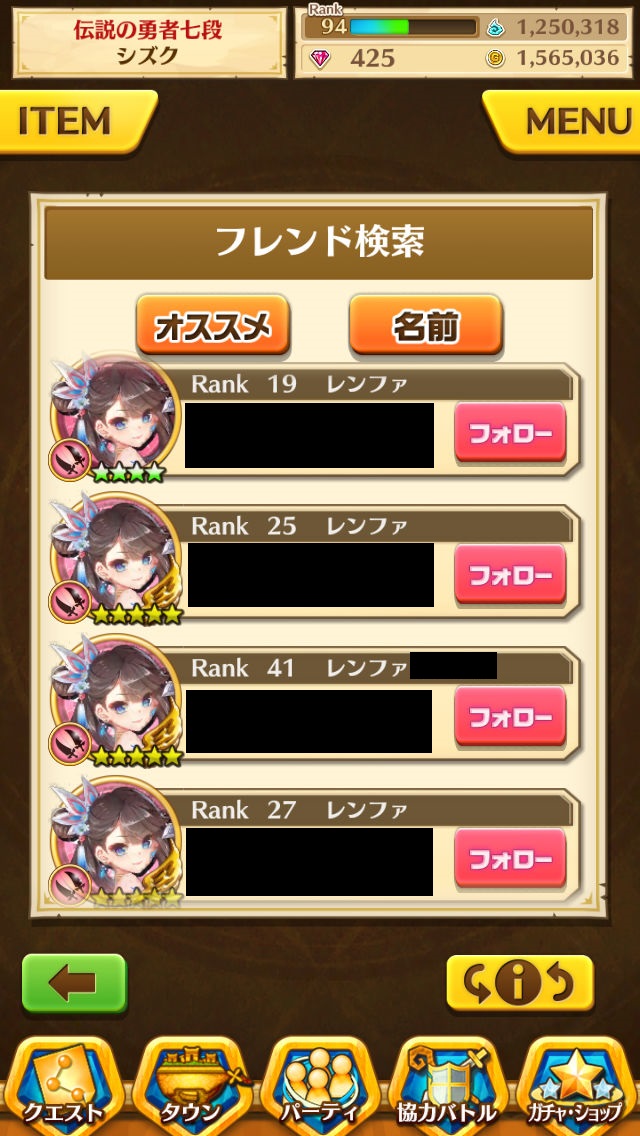
Task: Follow the Rank 27 player
Action: coord(510,858)
